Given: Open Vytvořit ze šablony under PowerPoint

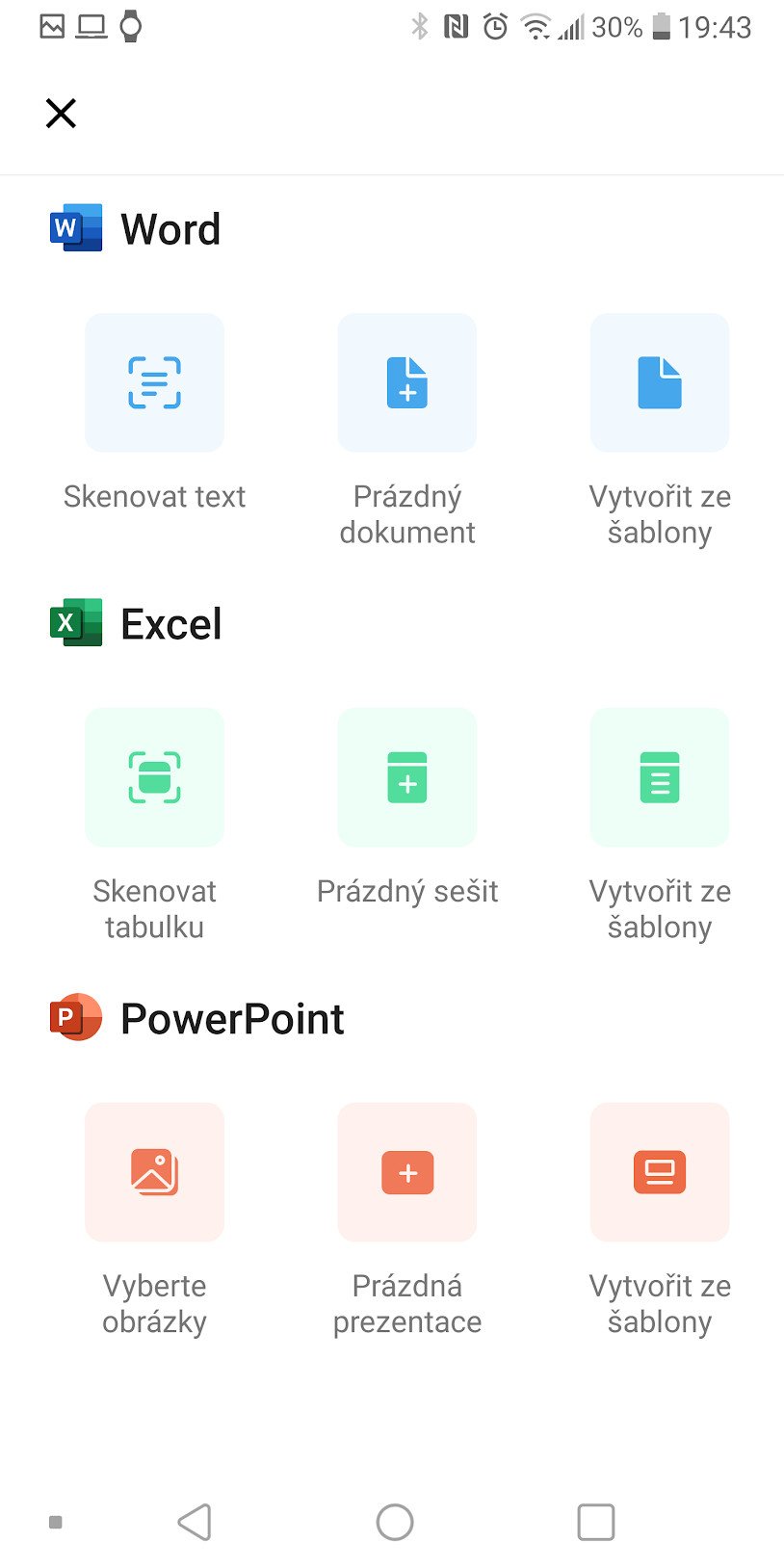Looking at the screenshot, I should 660,1172.
